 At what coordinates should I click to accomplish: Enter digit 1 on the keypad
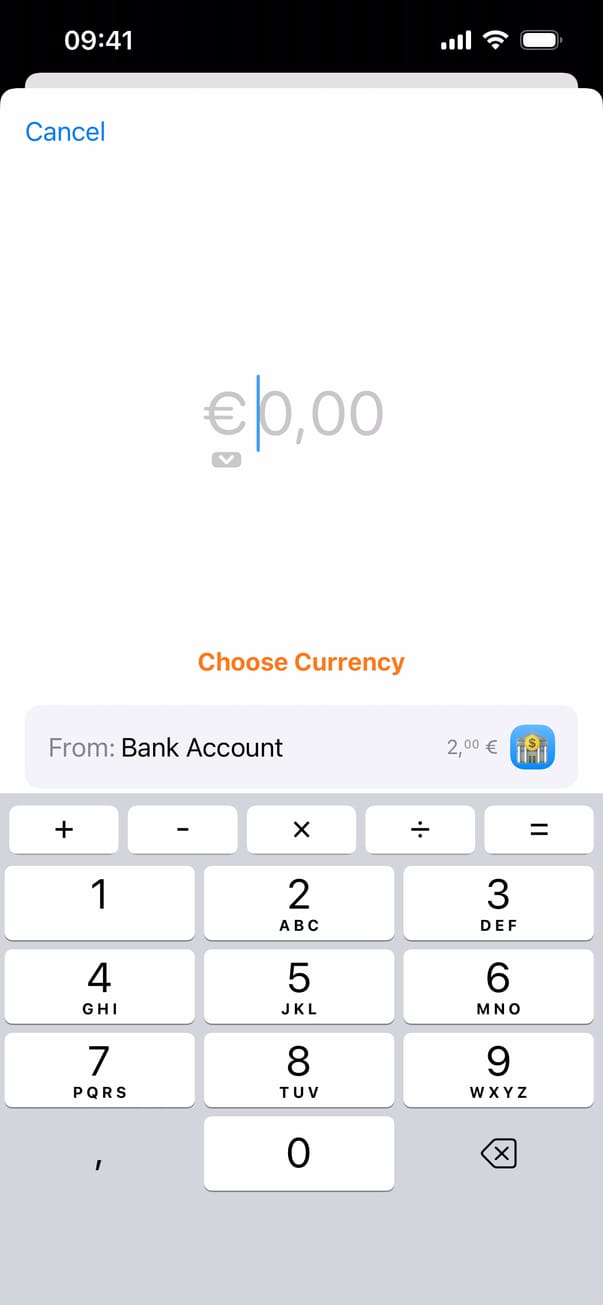pos(99,903)
